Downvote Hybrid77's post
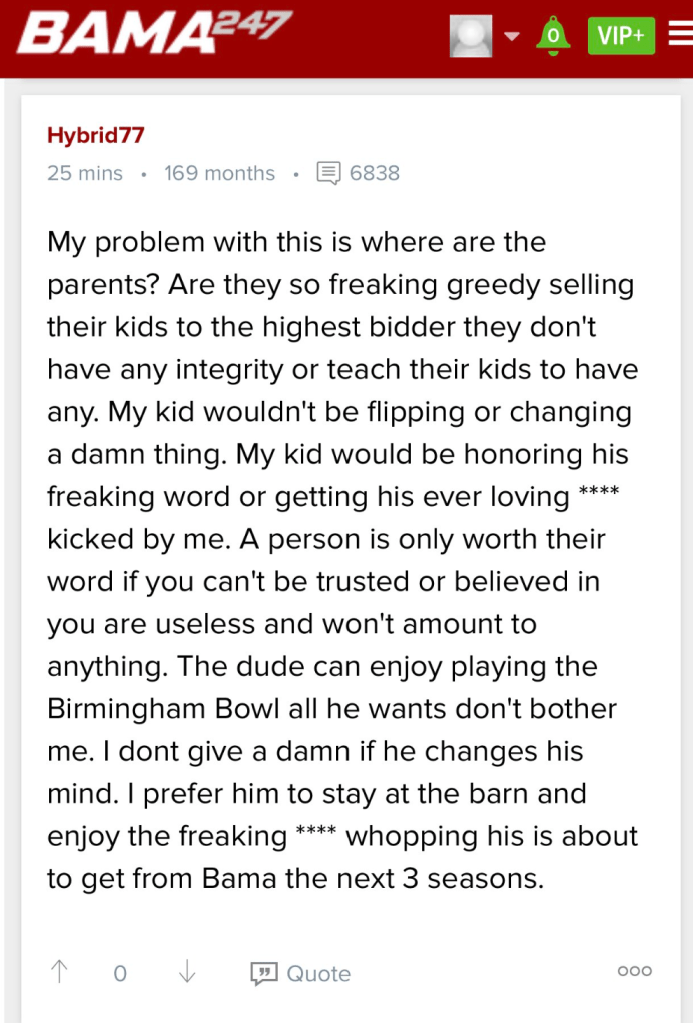 pos(186,972)
